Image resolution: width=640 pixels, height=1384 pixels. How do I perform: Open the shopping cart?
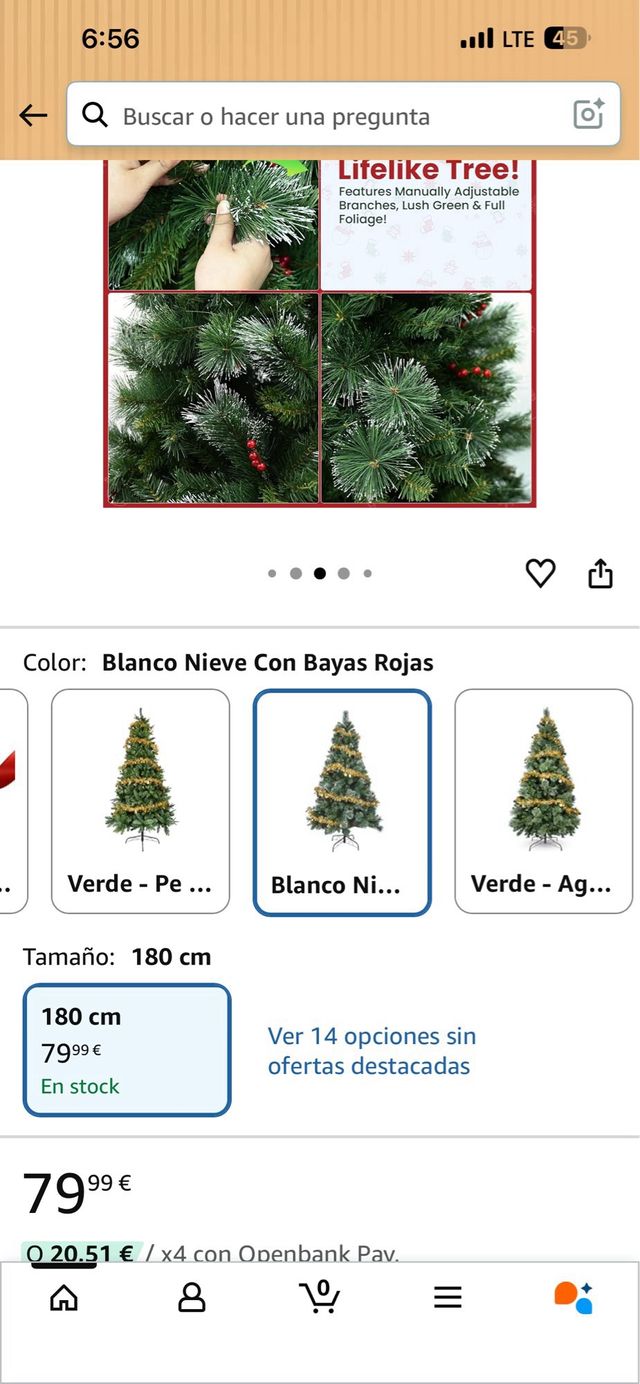click(320, 1297)
